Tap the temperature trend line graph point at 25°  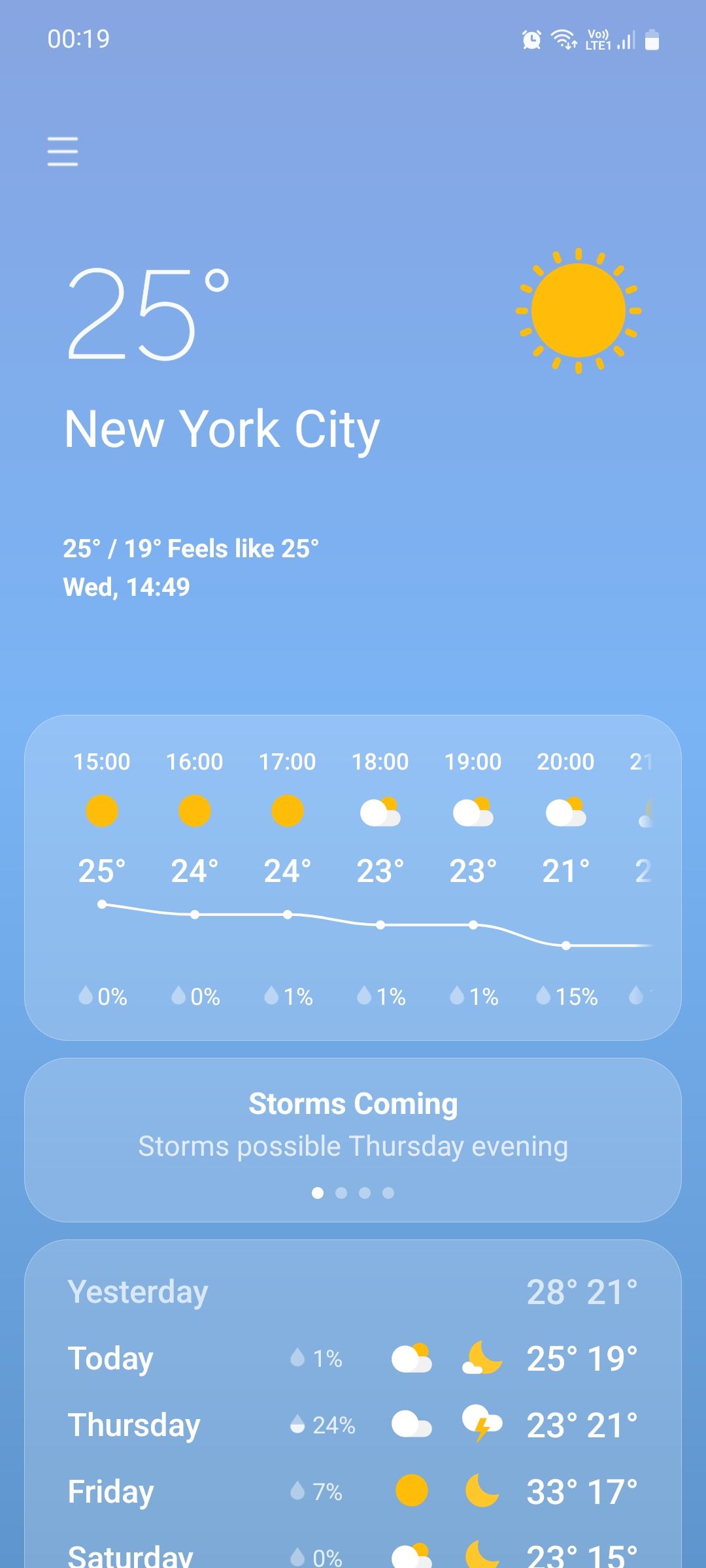(103, 904)
